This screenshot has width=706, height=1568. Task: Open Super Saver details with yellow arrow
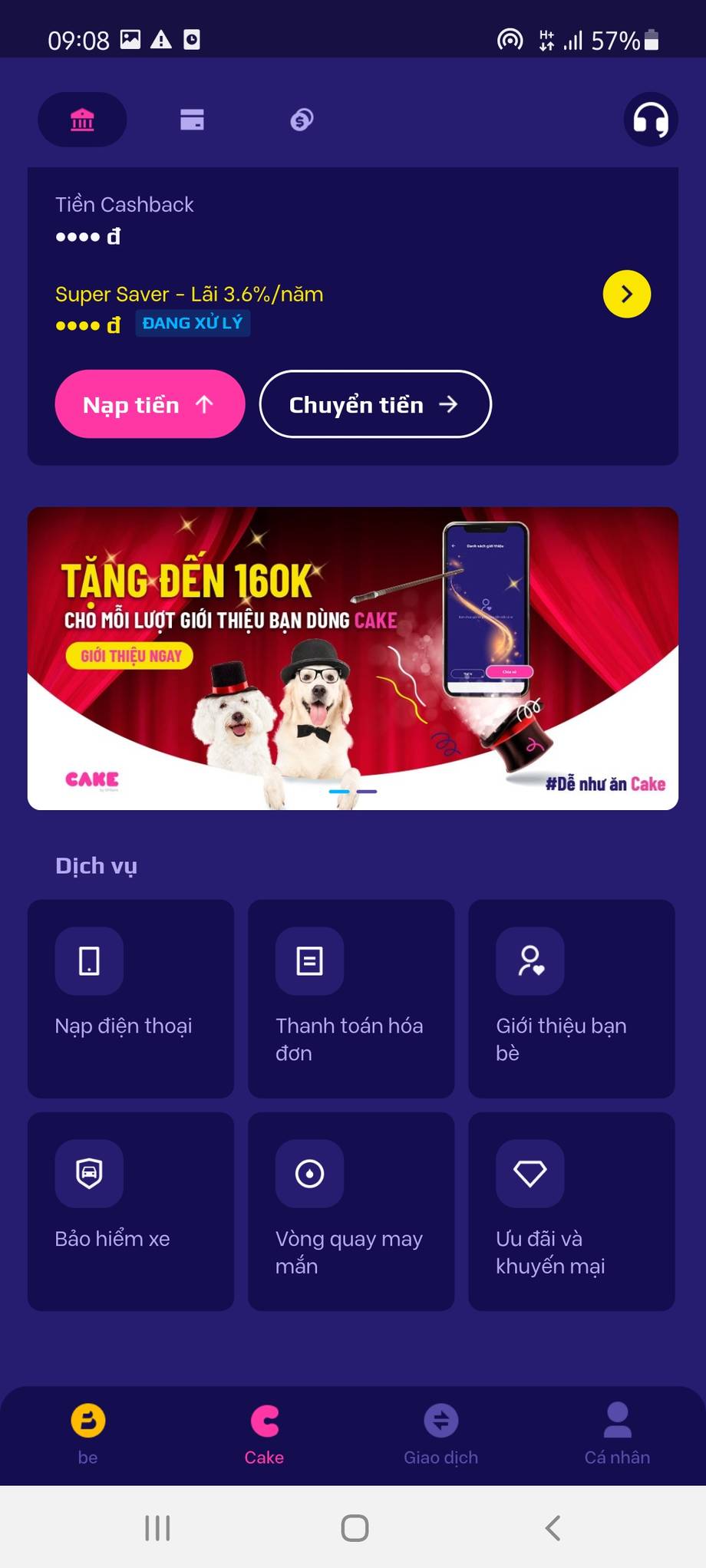click(x=626, y=294)
